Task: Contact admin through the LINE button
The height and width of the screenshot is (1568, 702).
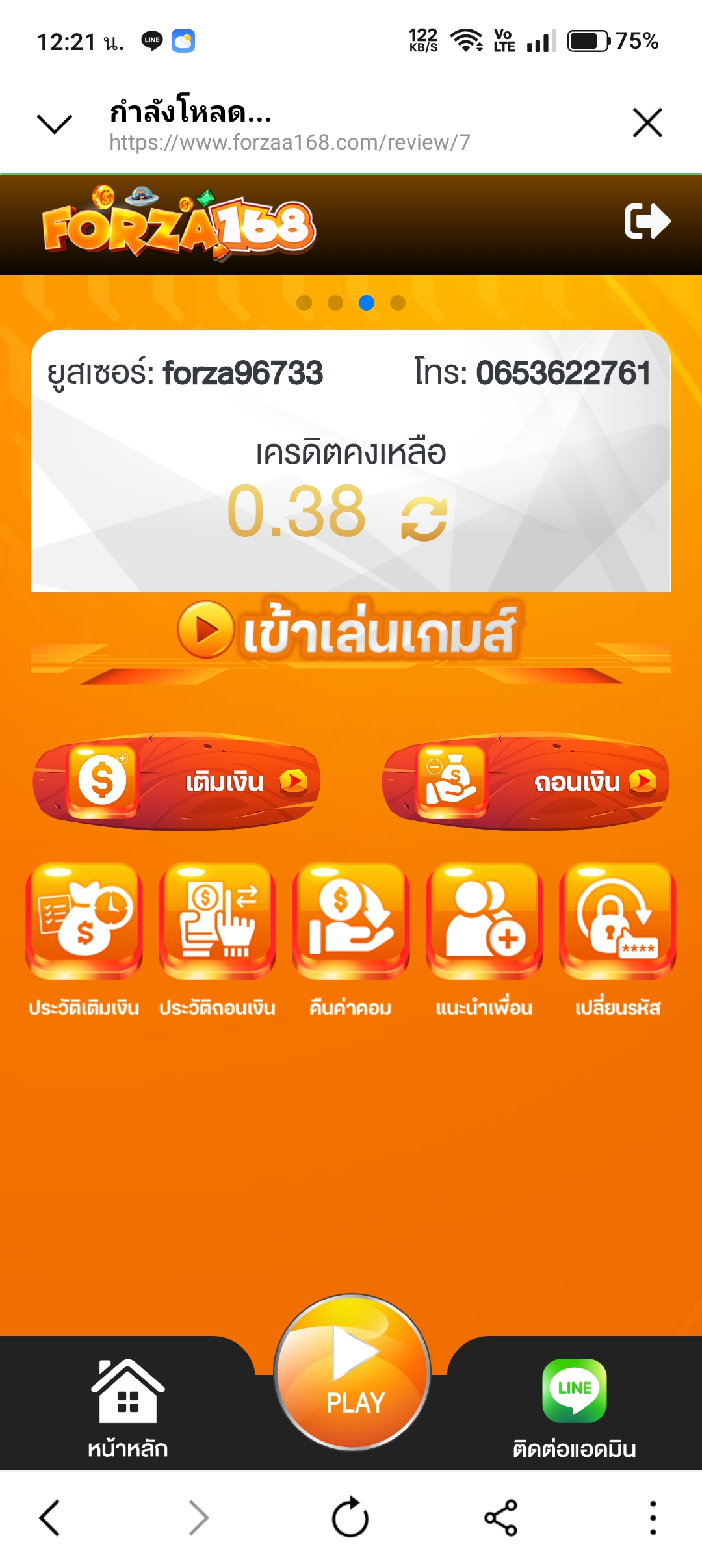Action: [575, 1409]
